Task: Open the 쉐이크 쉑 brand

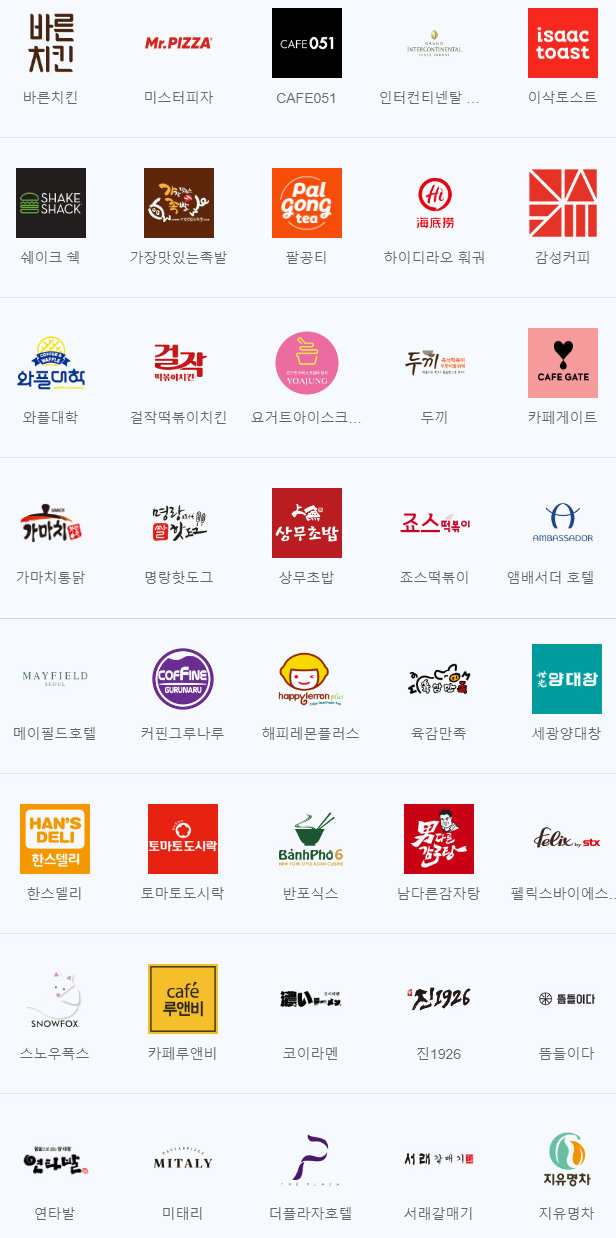Action: (51, 204)
